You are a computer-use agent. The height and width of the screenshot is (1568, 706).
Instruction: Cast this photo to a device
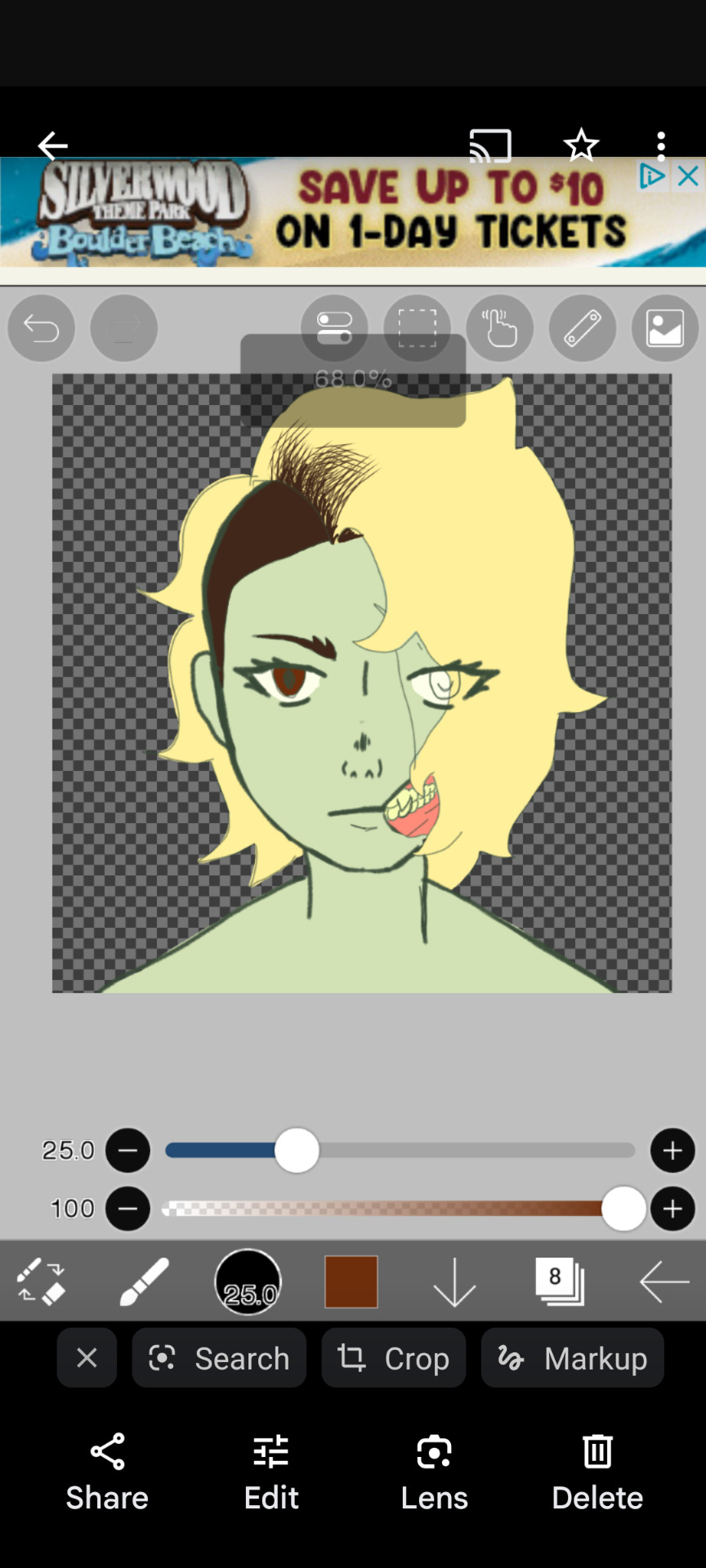tap(490, 146)
